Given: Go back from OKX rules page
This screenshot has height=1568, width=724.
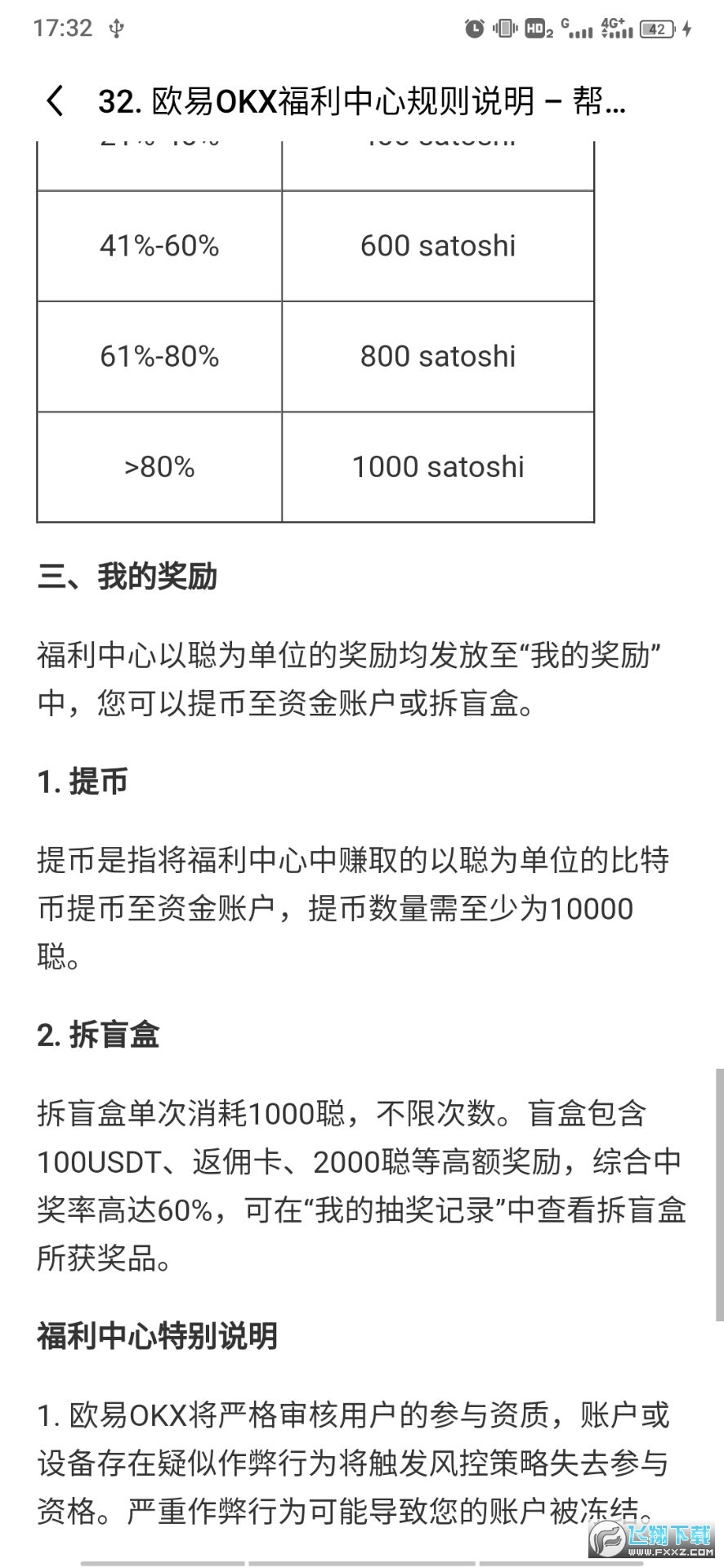Looking at the screenshot, I should coord(55,101).
